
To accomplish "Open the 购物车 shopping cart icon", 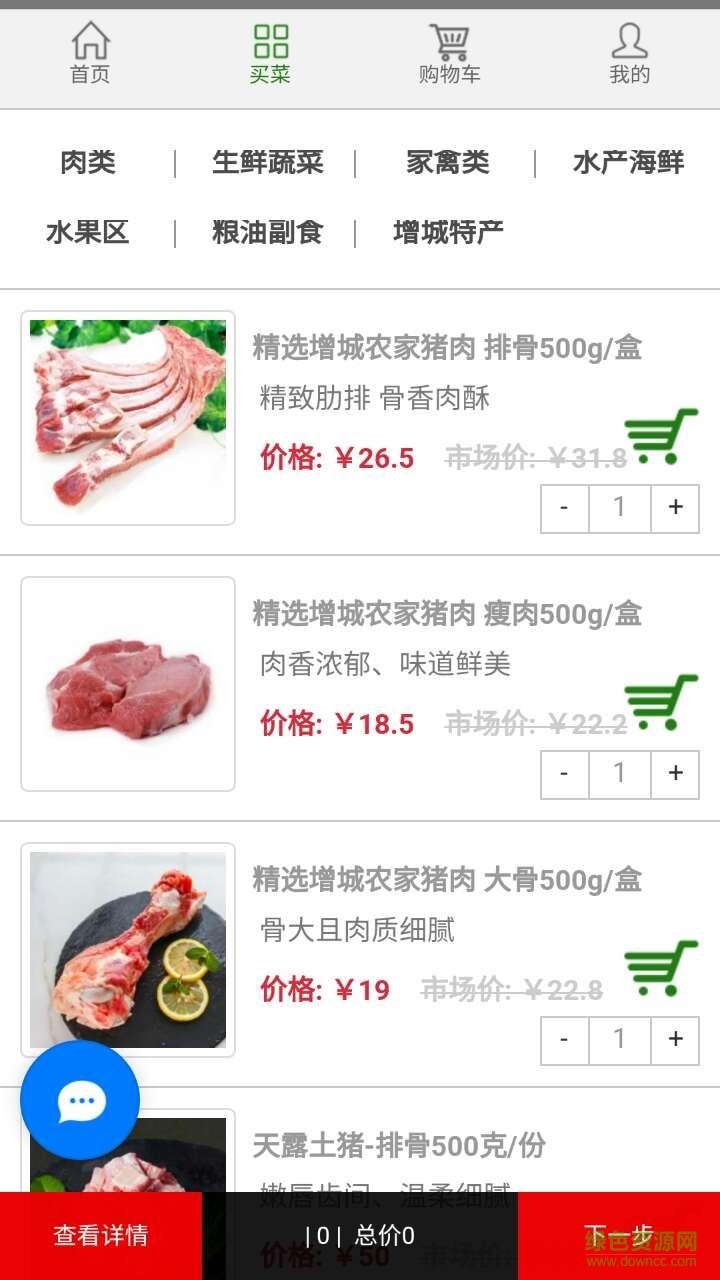I will click(448, 42).
